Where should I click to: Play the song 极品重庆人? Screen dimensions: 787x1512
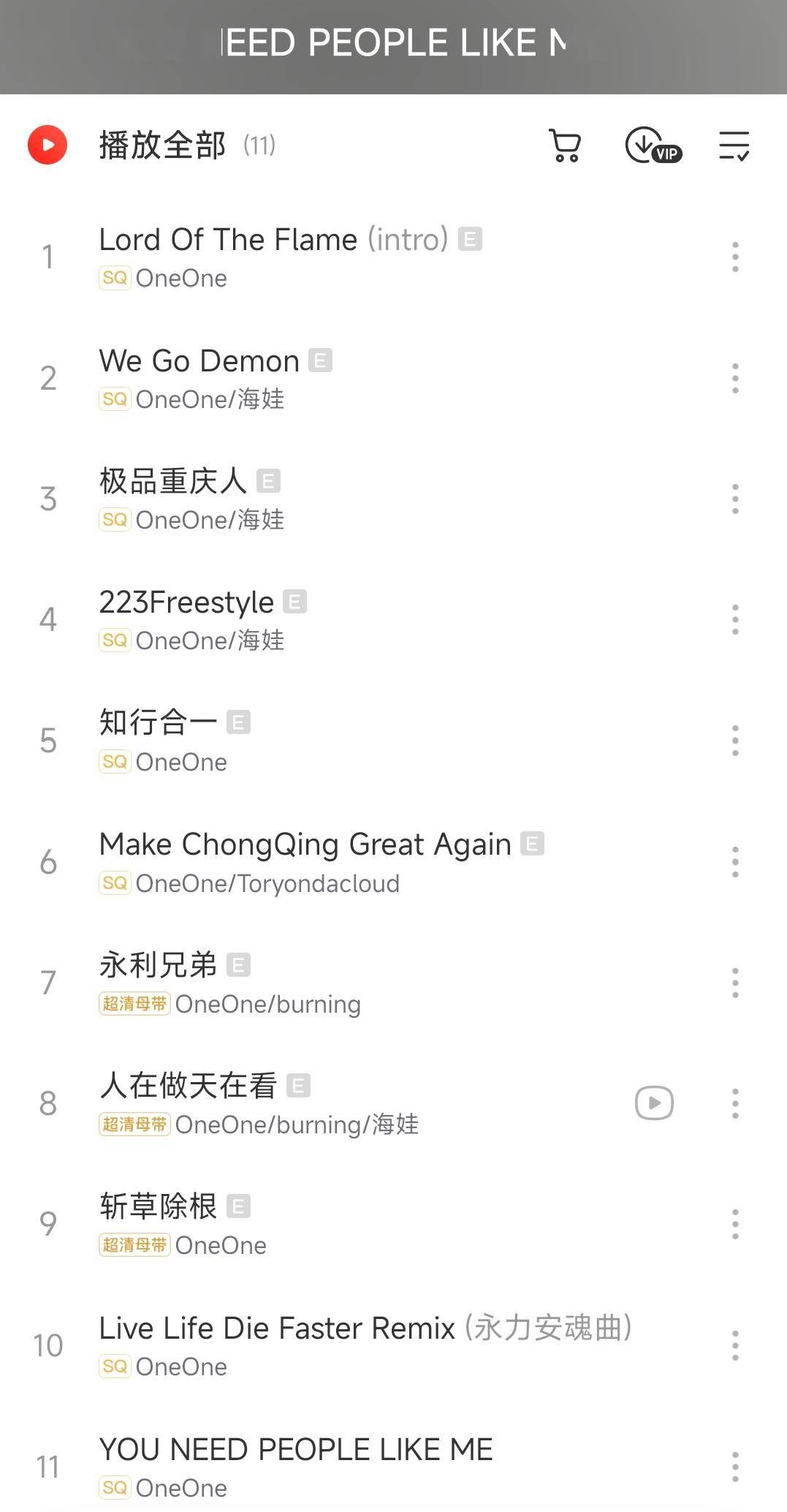[173, 482]
